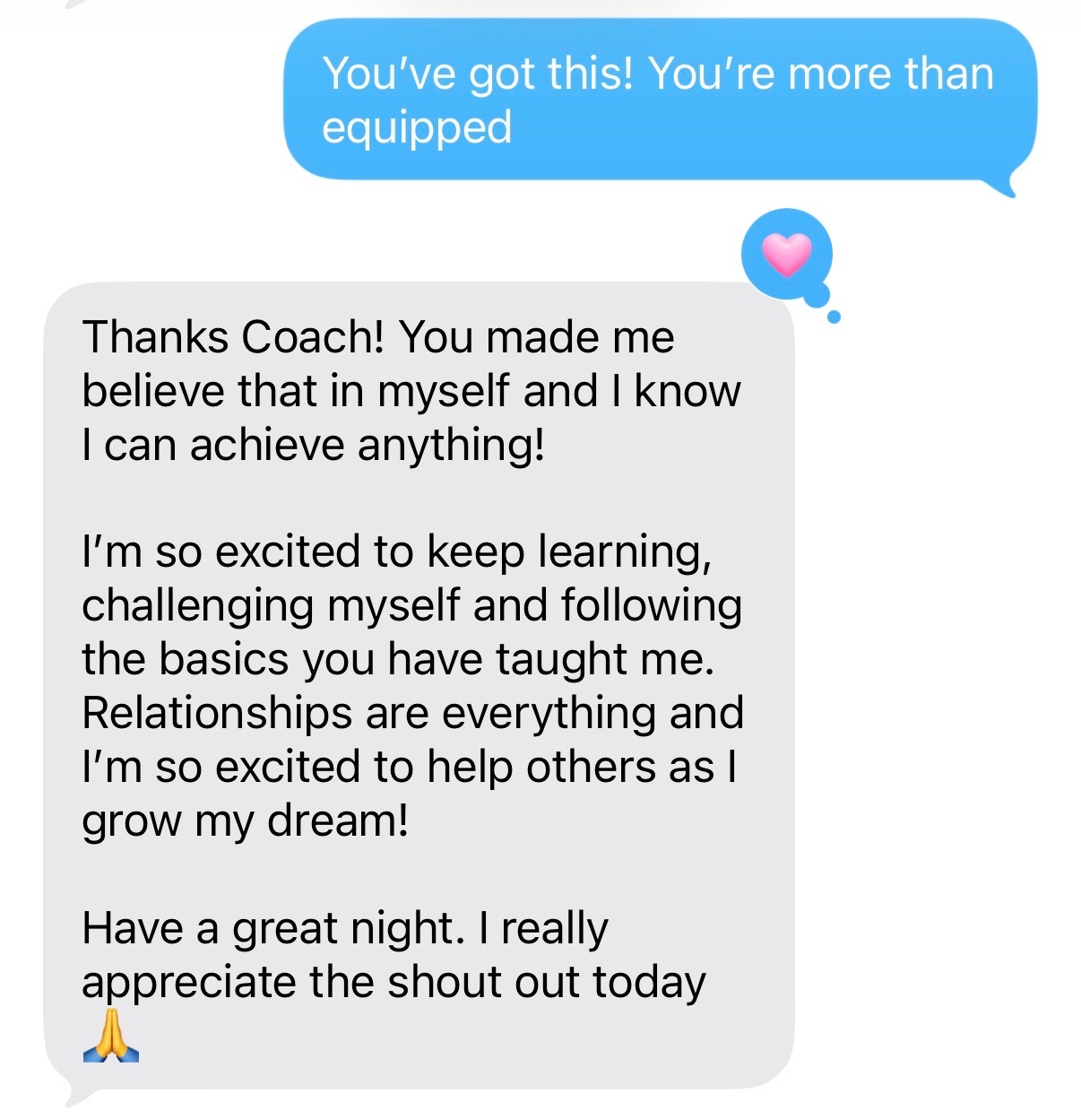The height and width of the screenshot is (1120, 1081).
Task: Tap the heart reaction on the Thanks Coach message
Action: click(786, 255)
